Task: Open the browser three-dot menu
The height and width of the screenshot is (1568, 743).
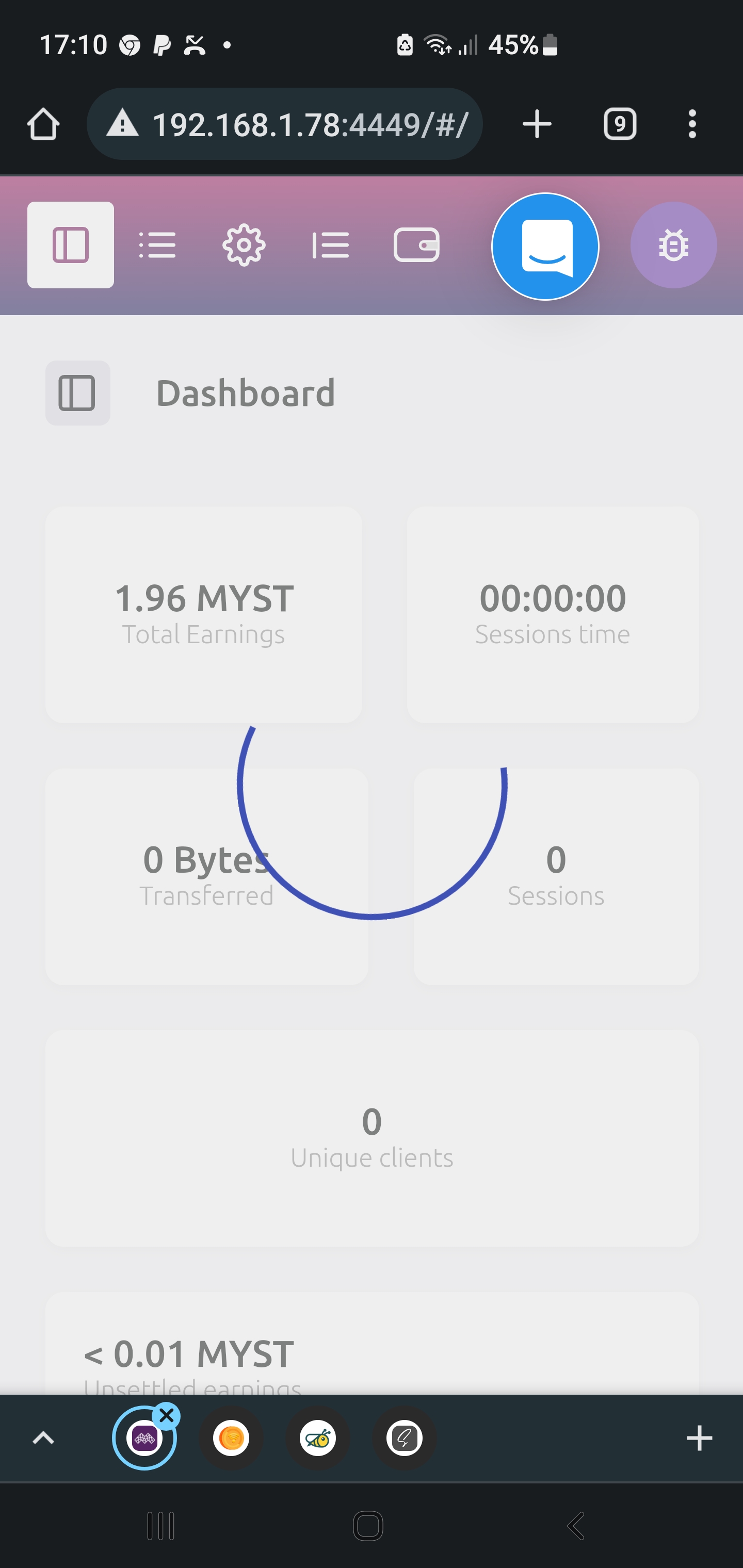Action: tap(692, 124)
